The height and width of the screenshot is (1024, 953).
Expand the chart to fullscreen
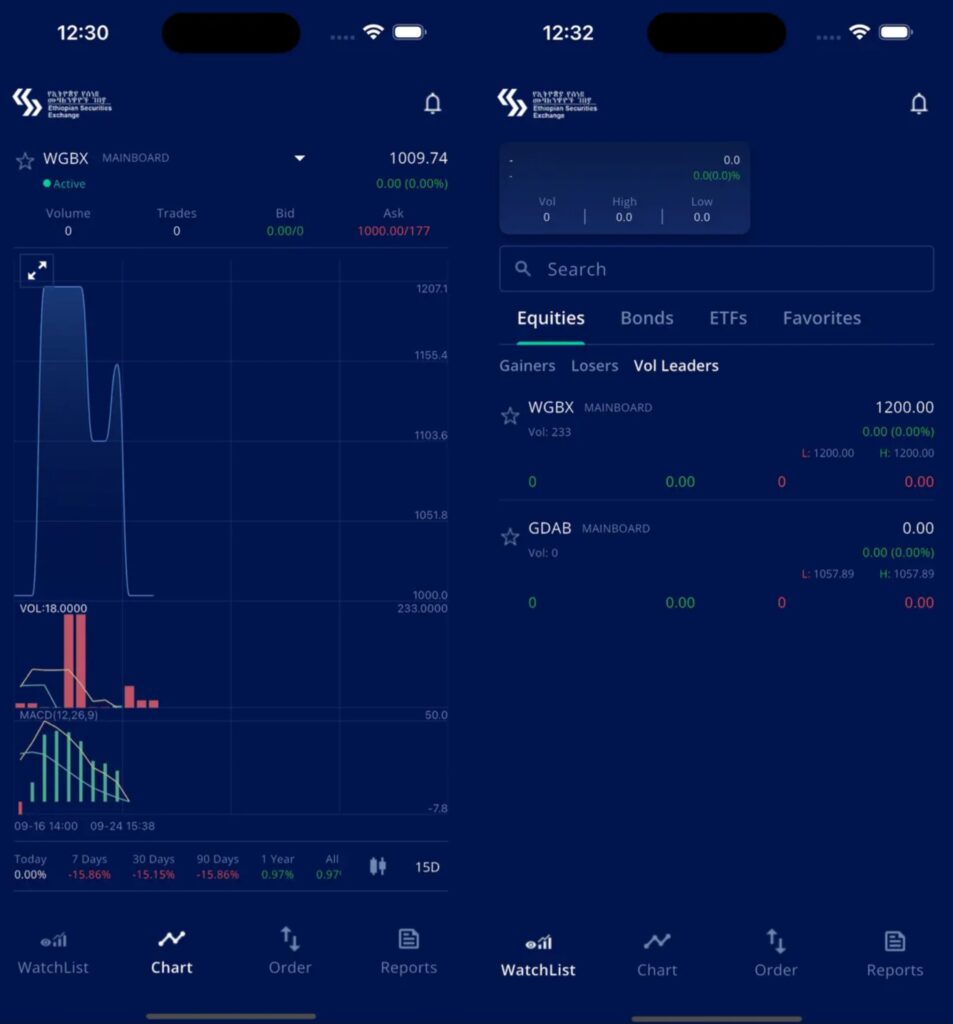[x=37, y=270]
